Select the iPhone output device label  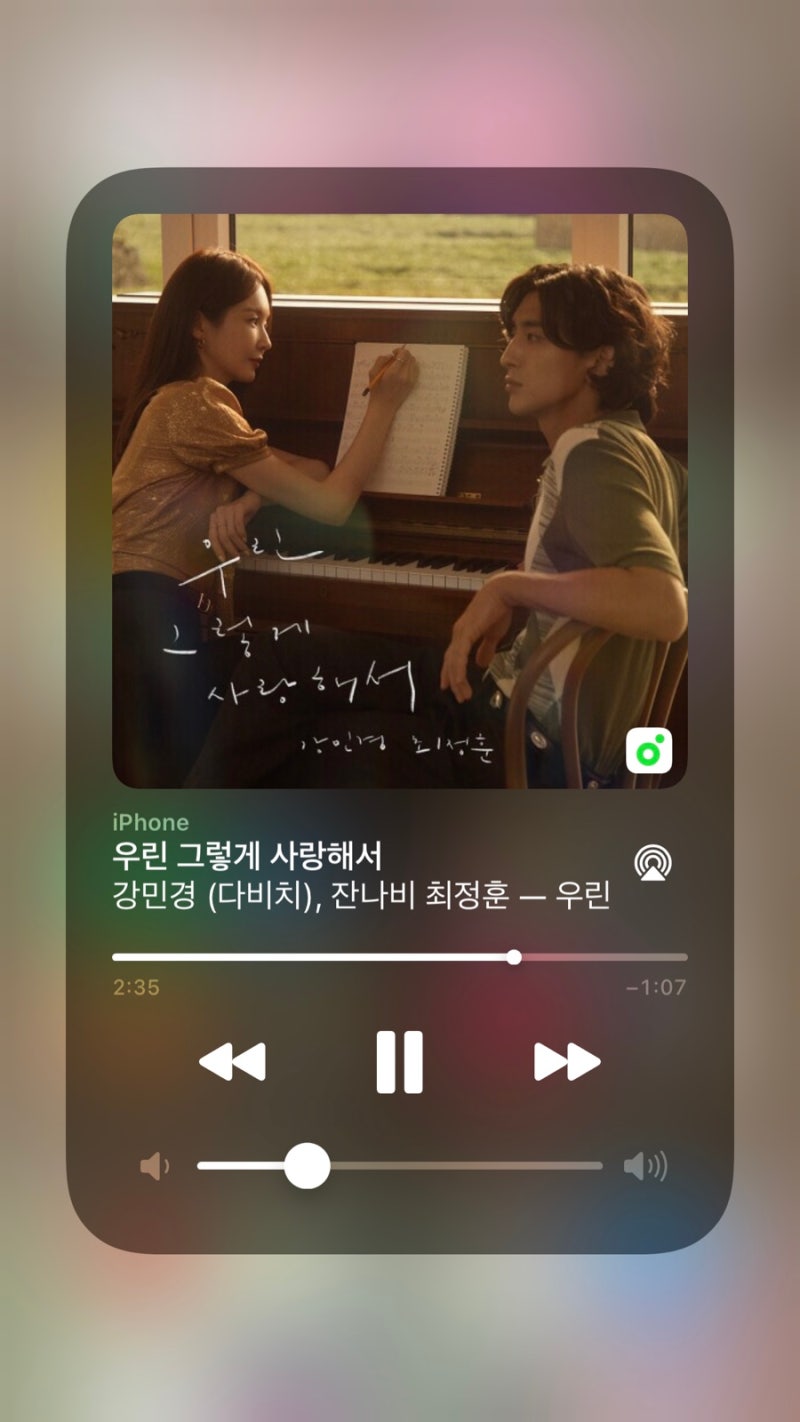coord(148,822)
